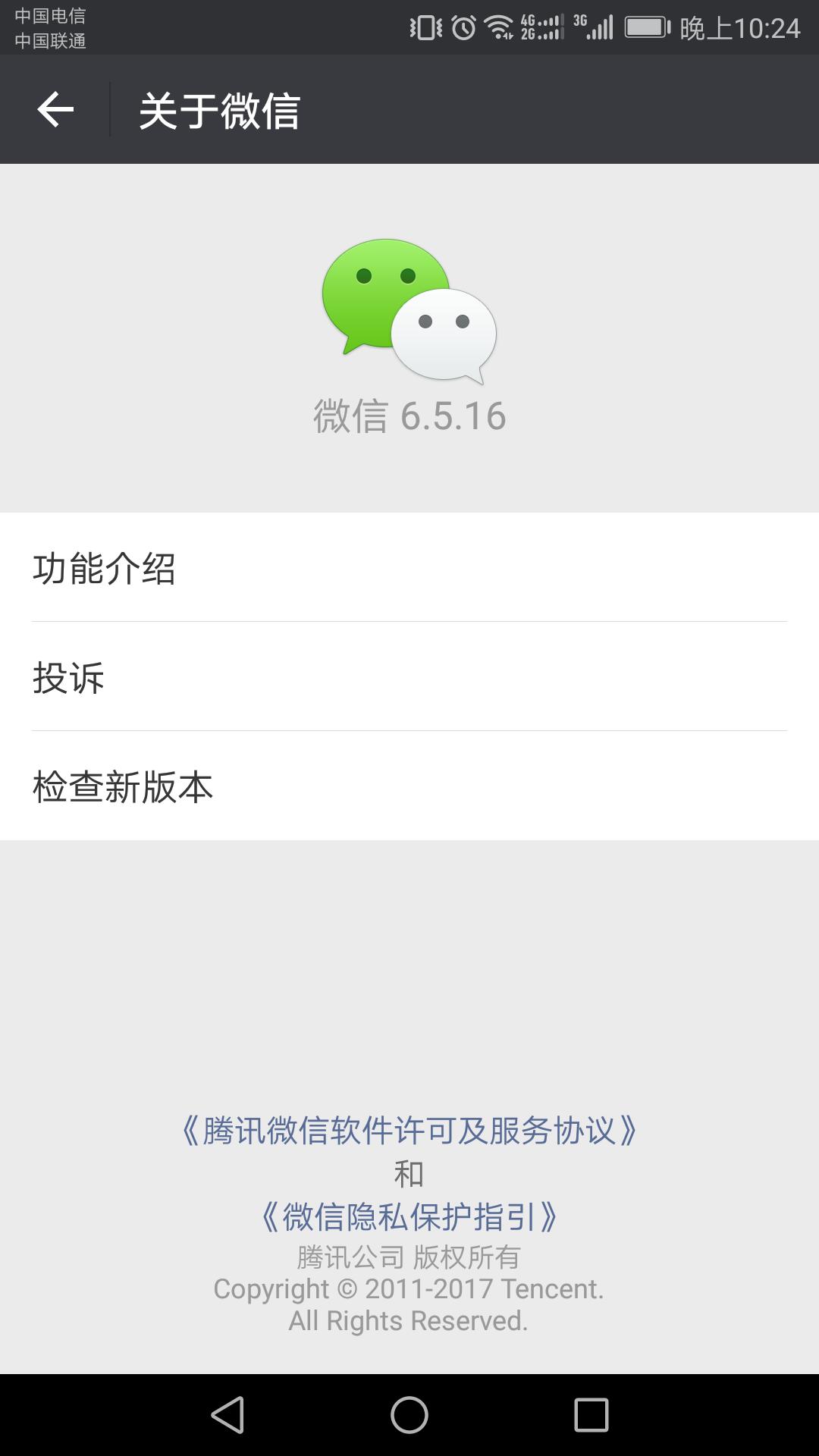Viewport: 819px width, 1456px height.
Task: Tap the 关于微信 title text
Action: 220,110
